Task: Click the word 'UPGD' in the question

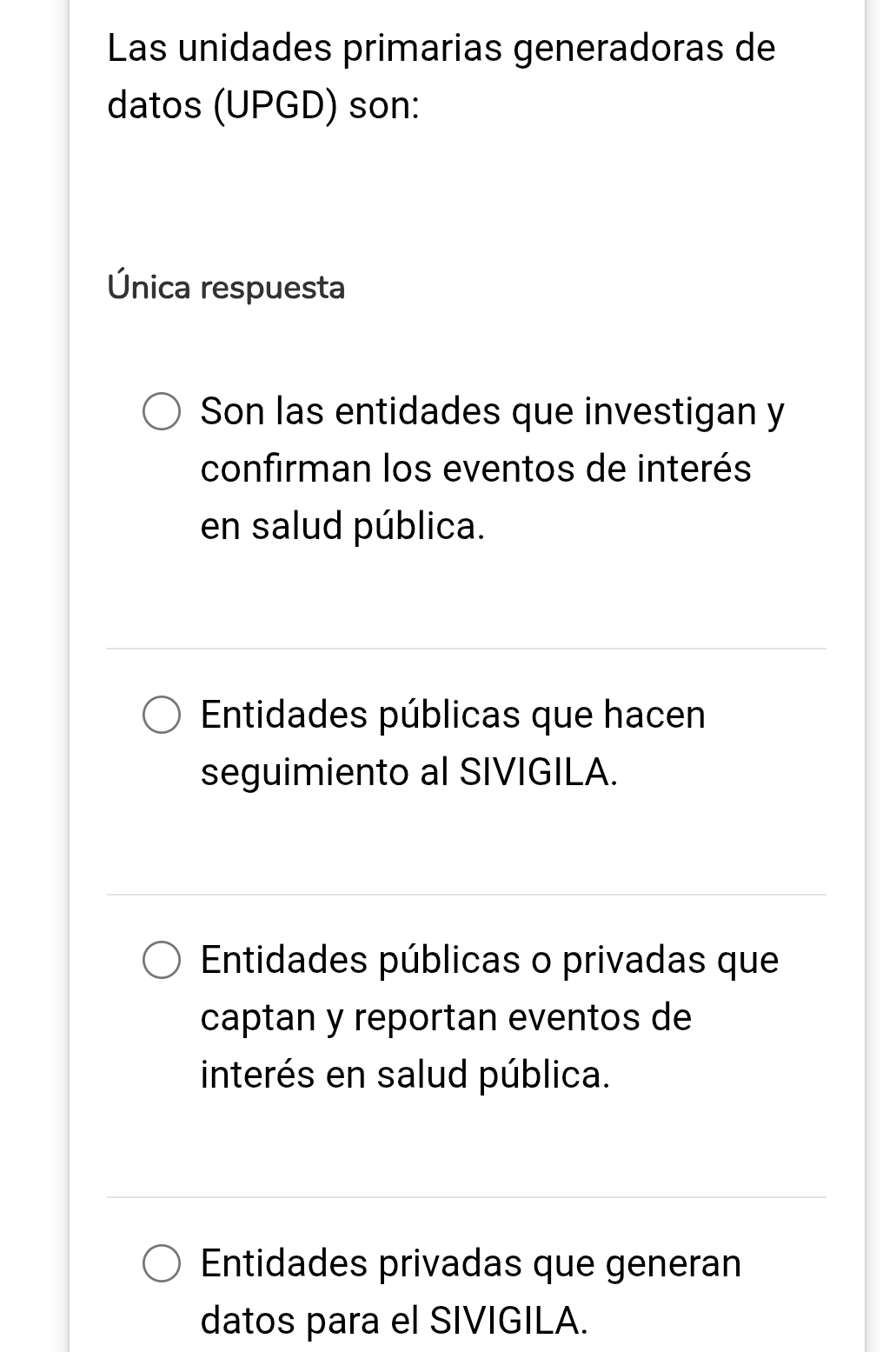Action: coord(275,104)
